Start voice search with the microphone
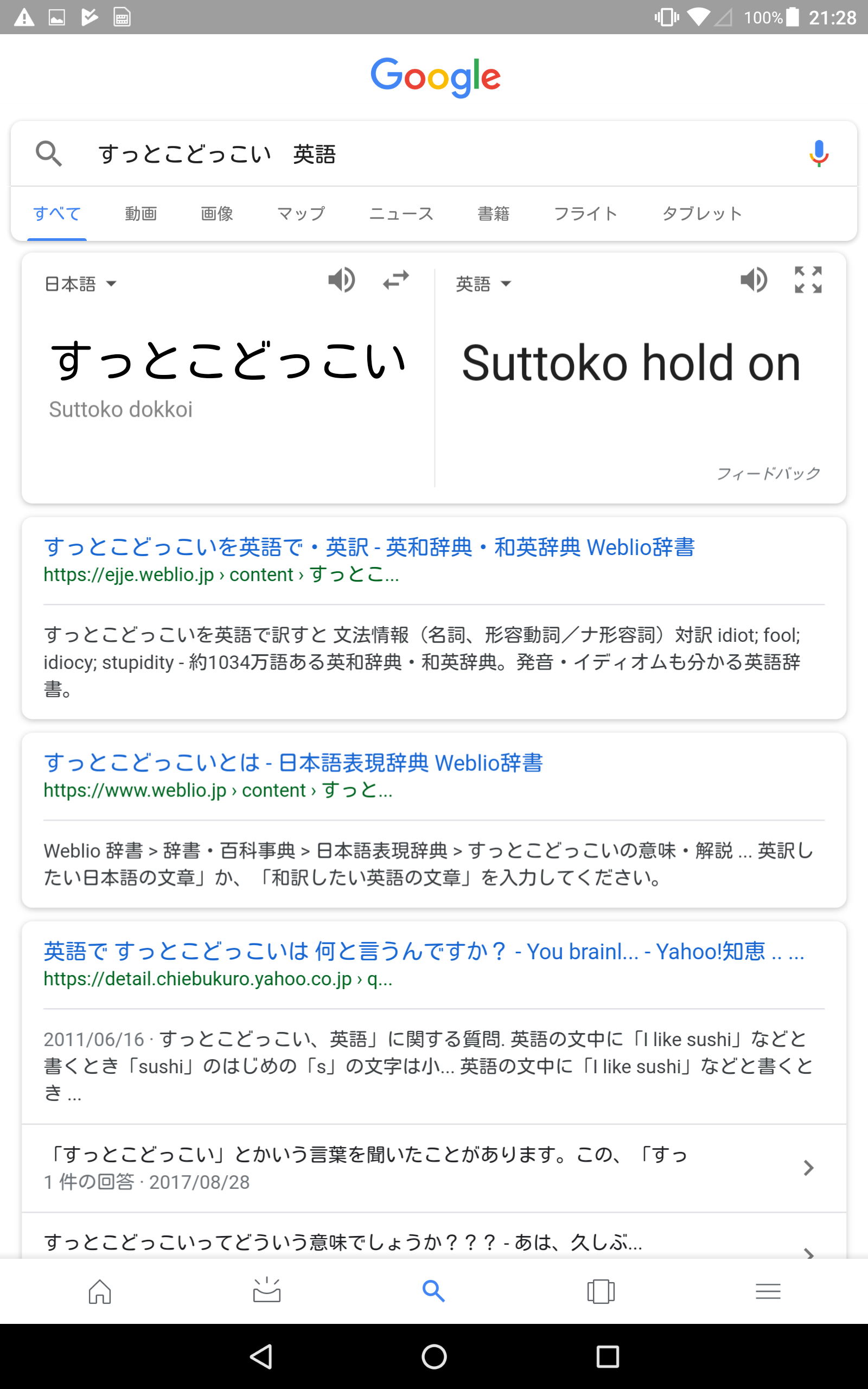The height and width of the screenshot is (1389, 868). 819,154
